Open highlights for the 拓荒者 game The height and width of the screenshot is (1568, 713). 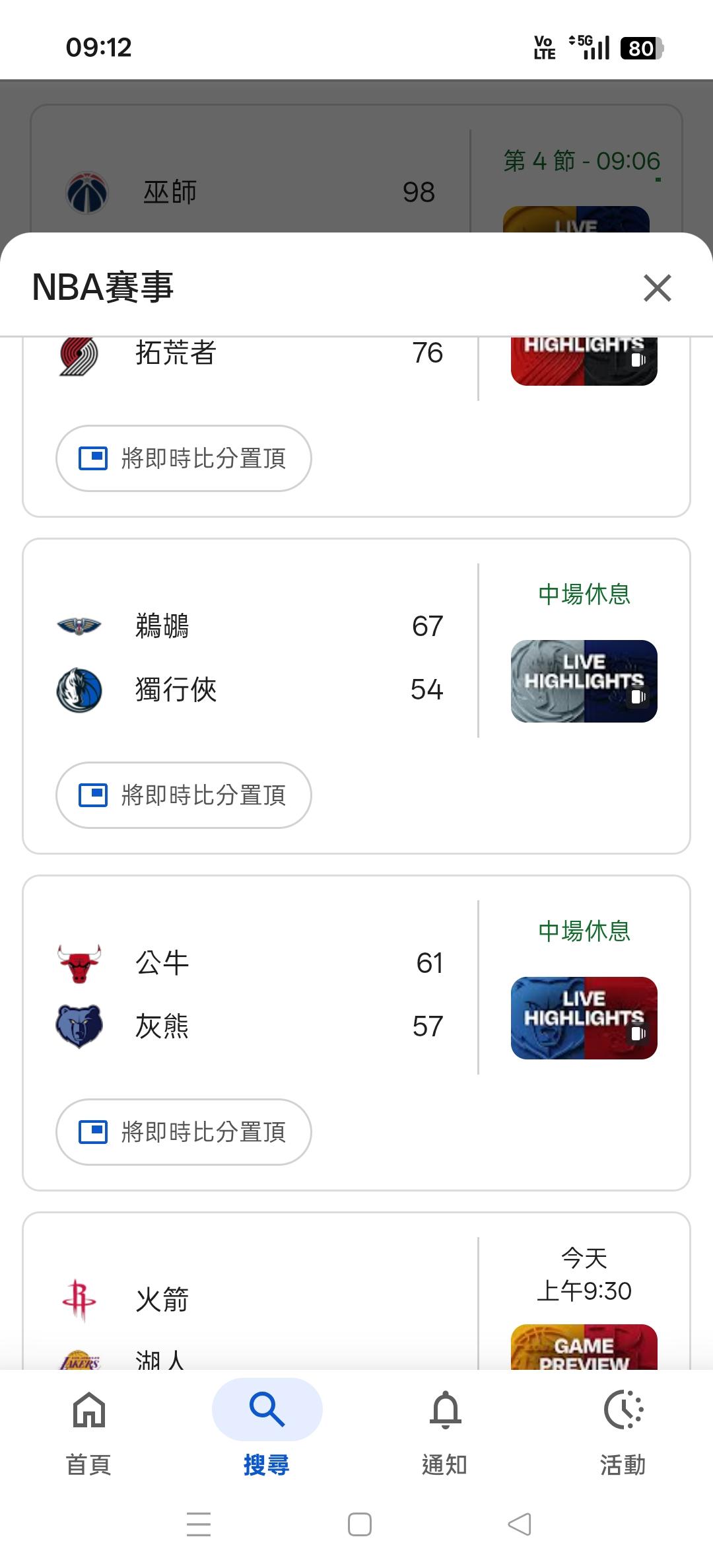[x=584, y=361]
